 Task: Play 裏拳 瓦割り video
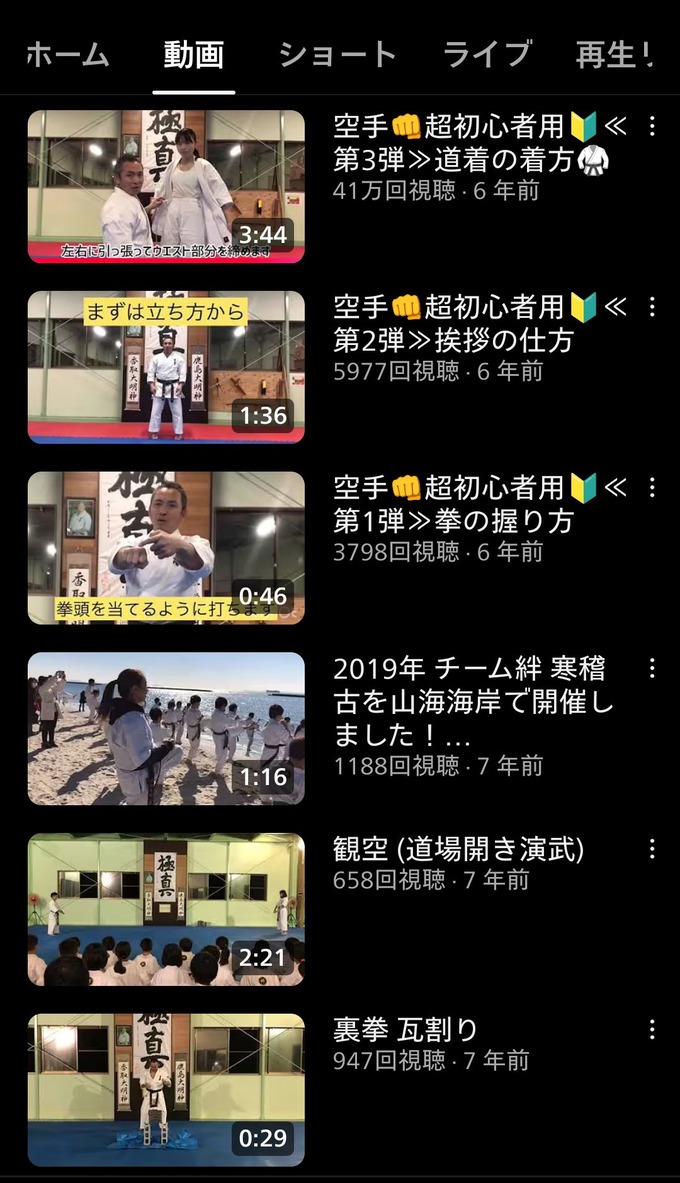coord(166,1090)
